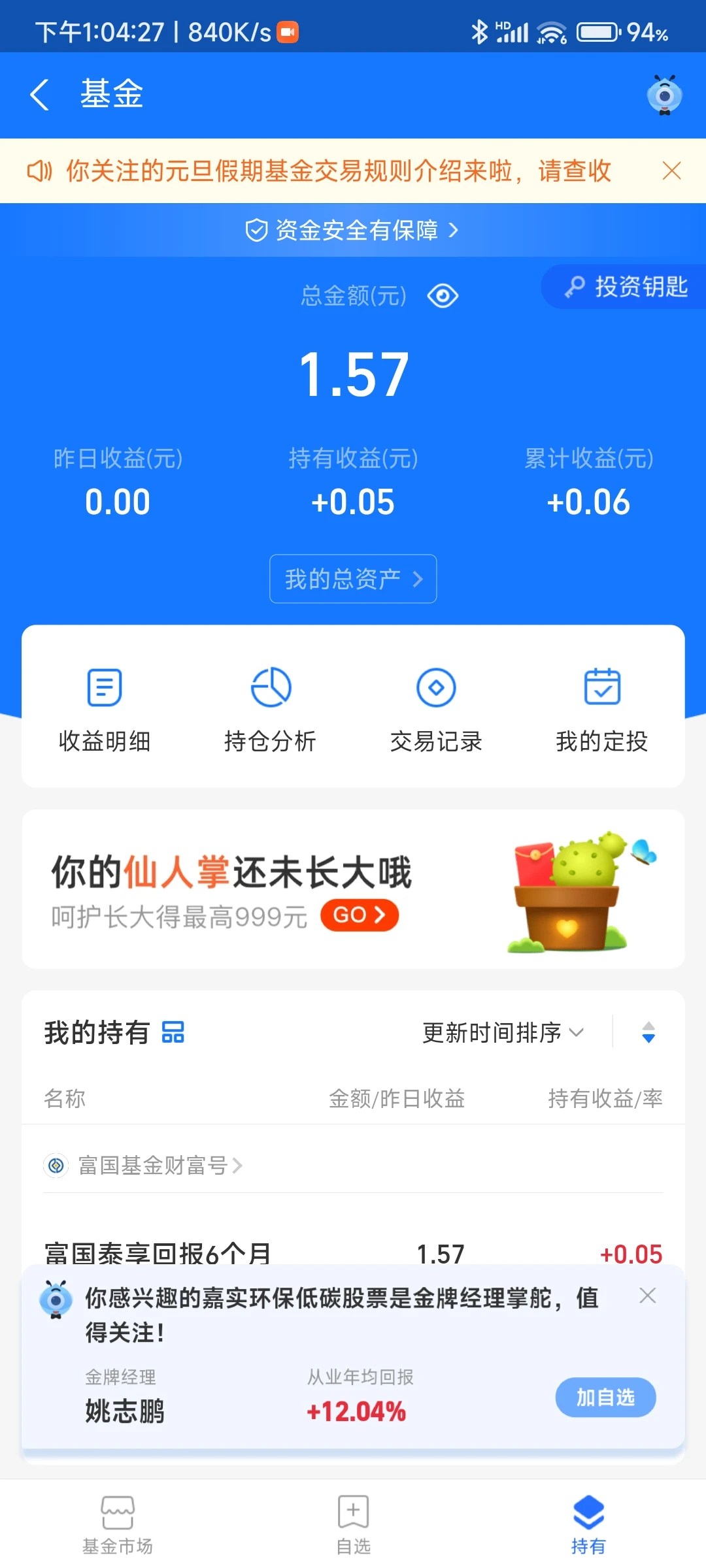Tap 加自选 to add the fund
This screenshot has height=1568, width=706.
[605, 1397]
